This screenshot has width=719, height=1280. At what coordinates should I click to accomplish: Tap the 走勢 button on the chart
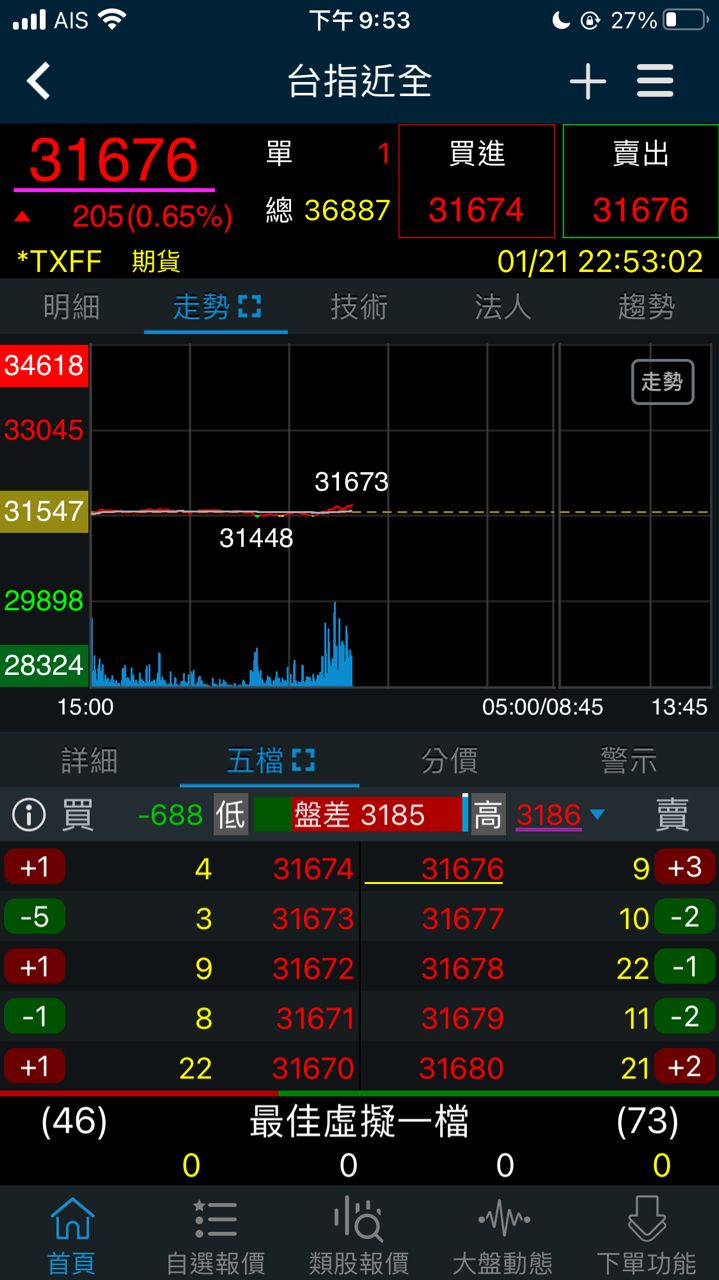[662, 382]
